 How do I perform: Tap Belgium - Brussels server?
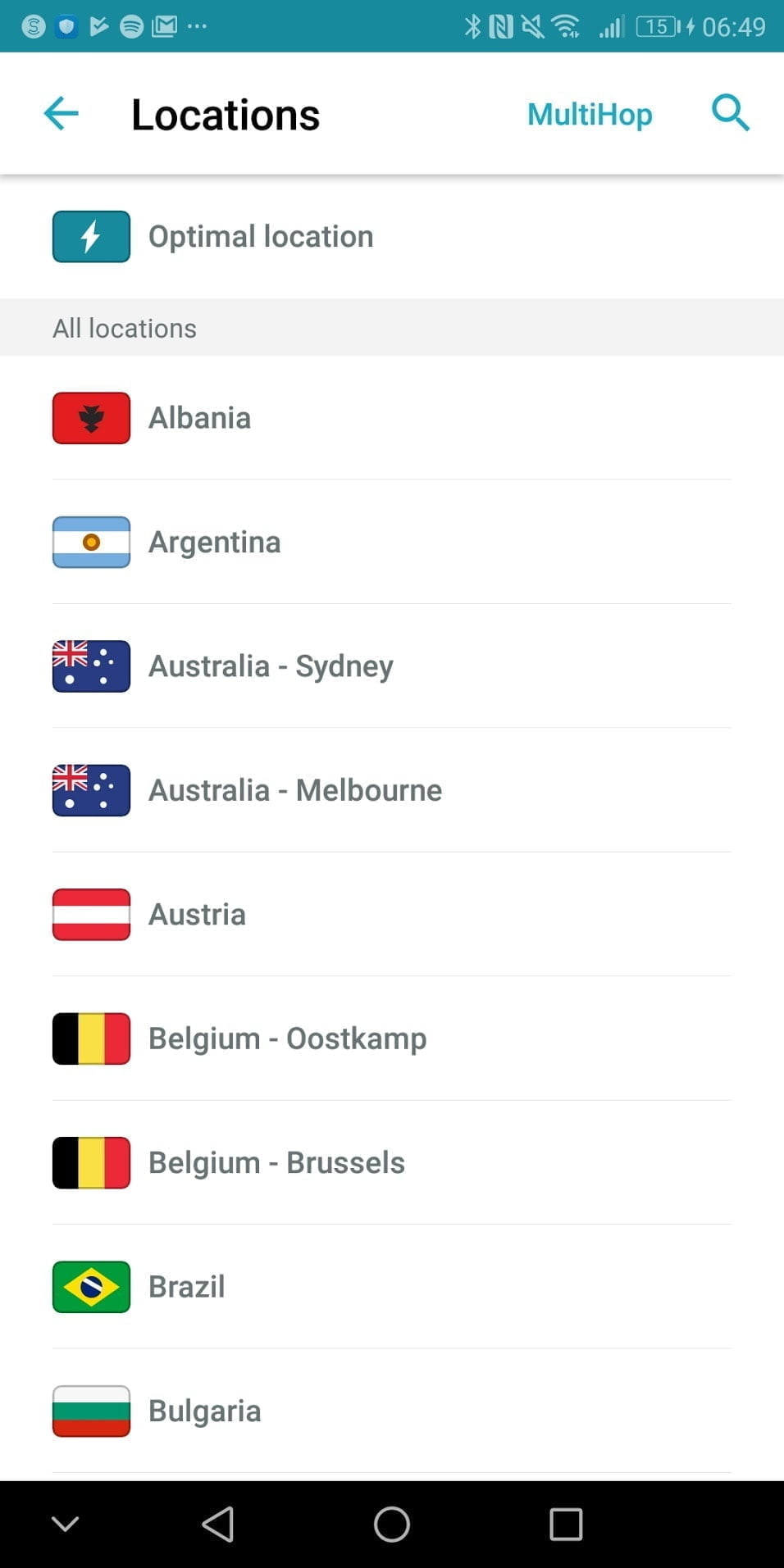(x=276, y=1162)
